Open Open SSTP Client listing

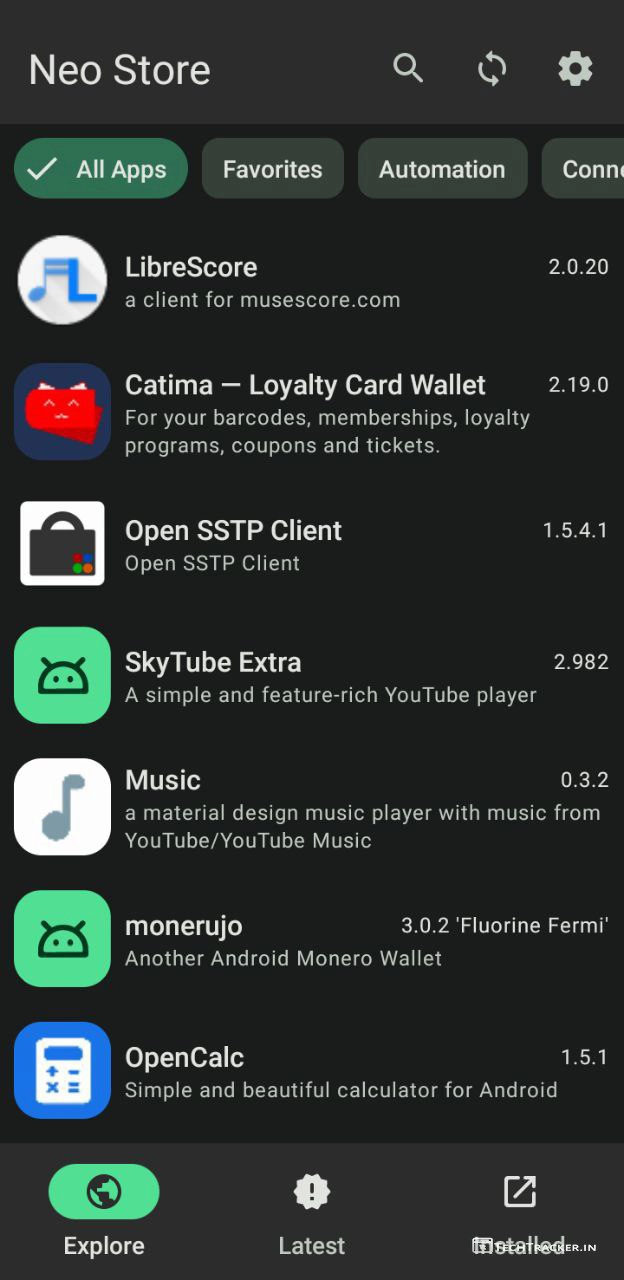(x=312, y=544)
